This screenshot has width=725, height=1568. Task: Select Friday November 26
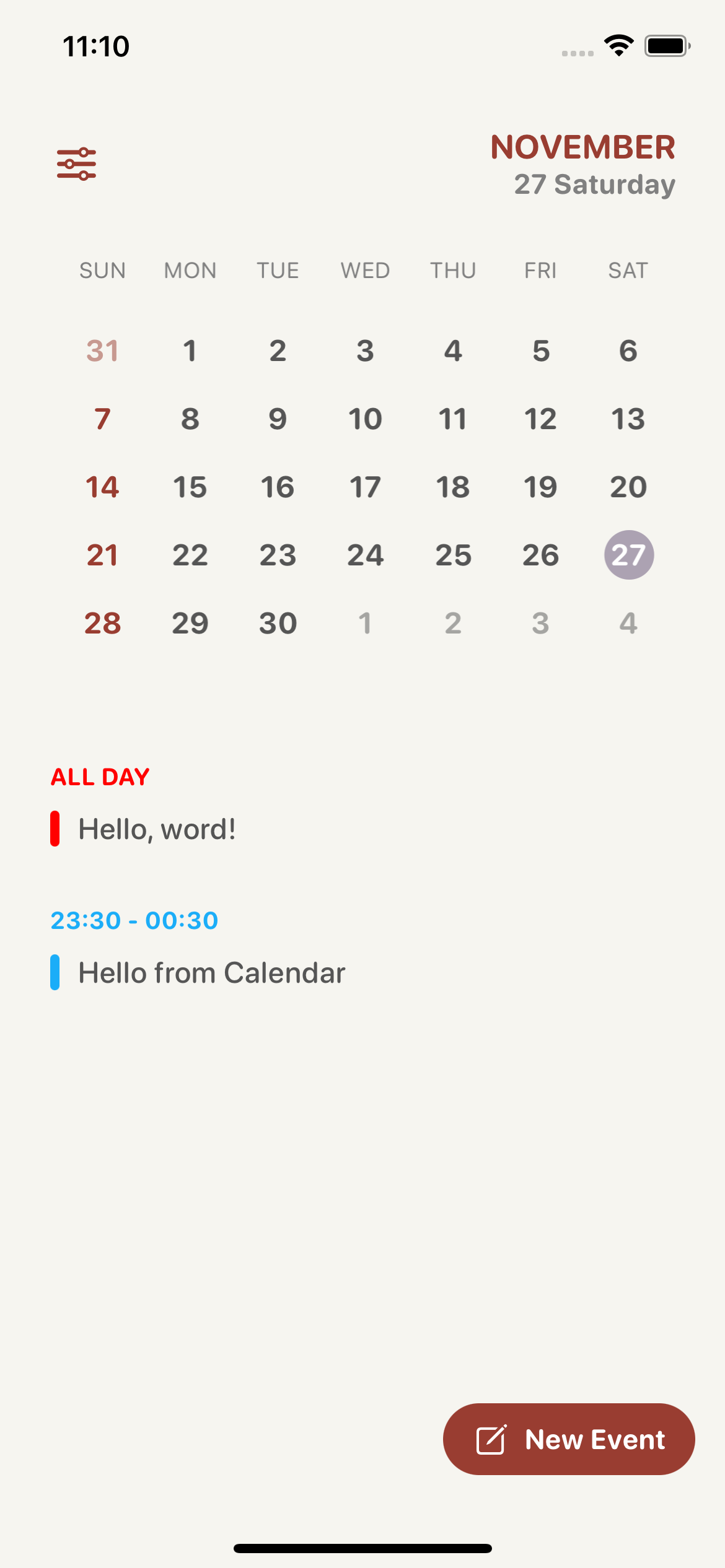pyautogui.click(x=540, y=555)
